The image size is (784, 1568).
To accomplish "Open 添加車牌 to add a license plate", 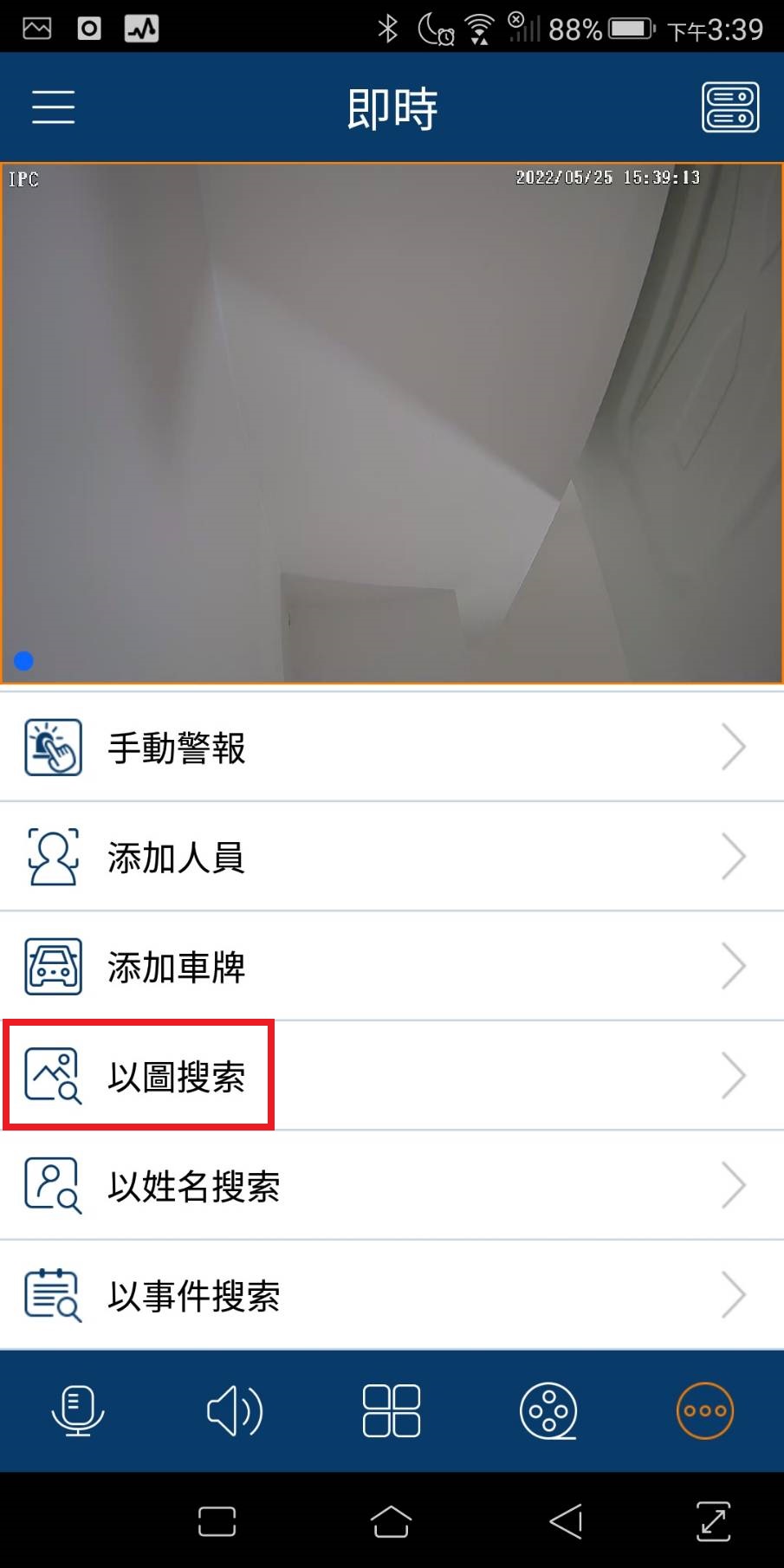I will 392,967.
